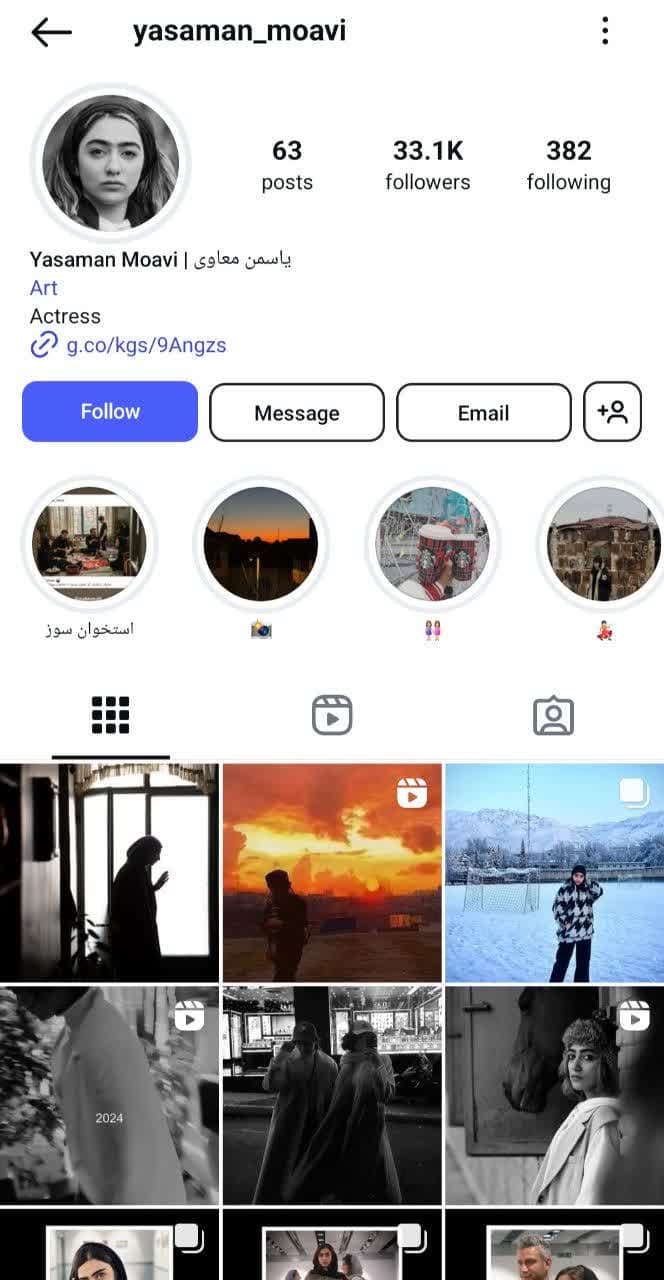Open the snowy field carousel post
The image size is (664, 1280).
point(555,873)
